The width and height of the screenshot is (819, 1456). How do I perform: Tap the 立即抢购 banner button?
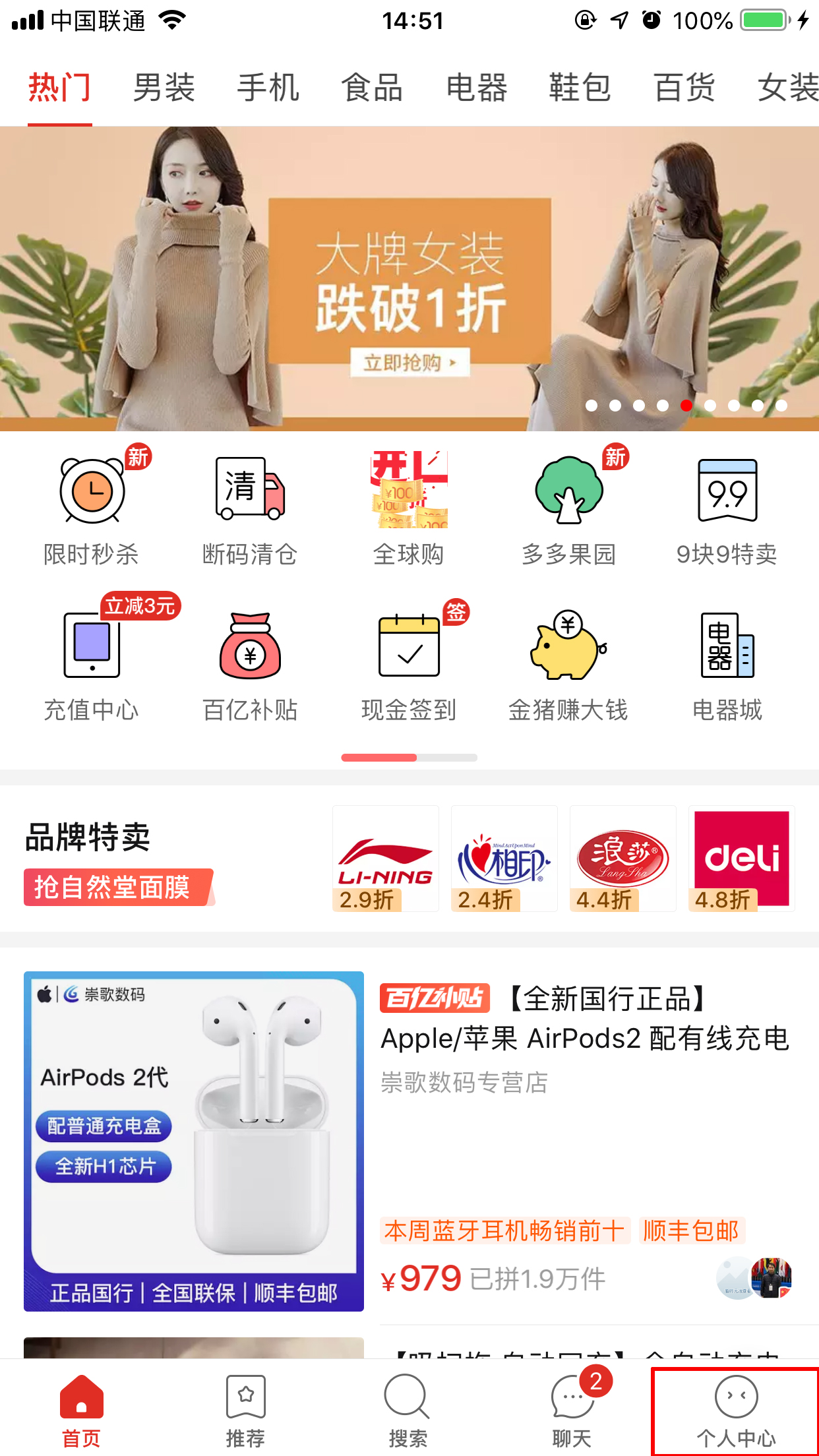click(x=409, y=363)
